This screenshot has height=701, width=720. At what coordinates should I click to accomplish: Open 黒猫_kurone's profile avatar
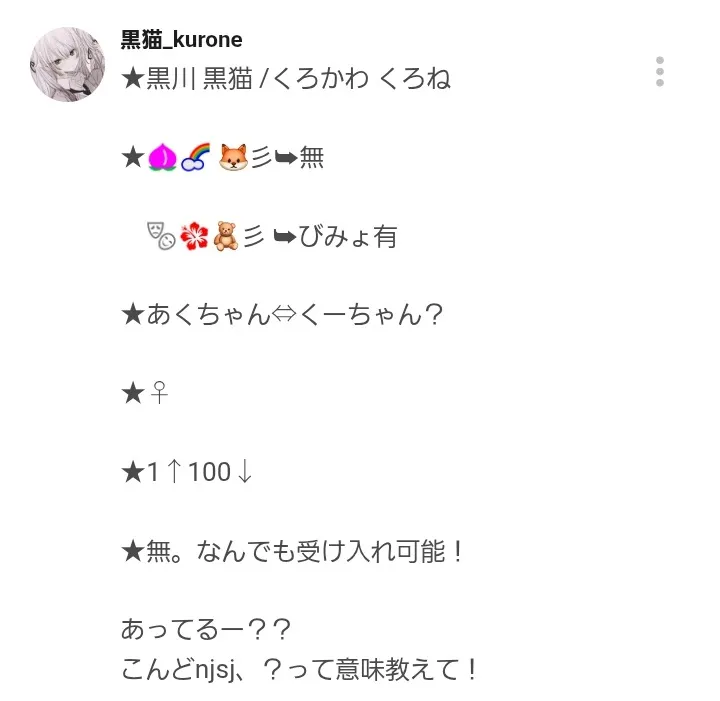pos(67,65)
